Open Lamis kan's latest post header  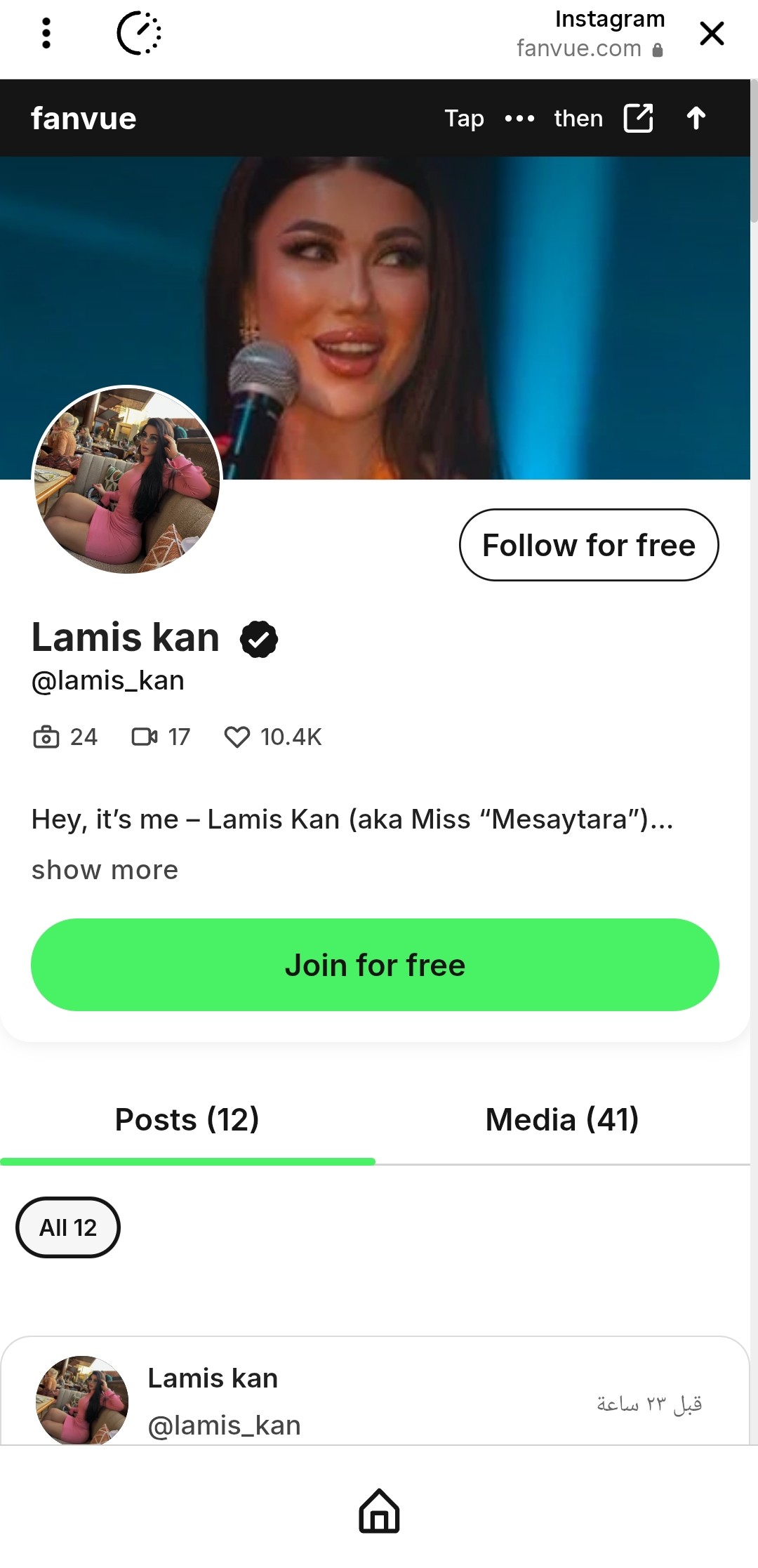coord(213,1379)
